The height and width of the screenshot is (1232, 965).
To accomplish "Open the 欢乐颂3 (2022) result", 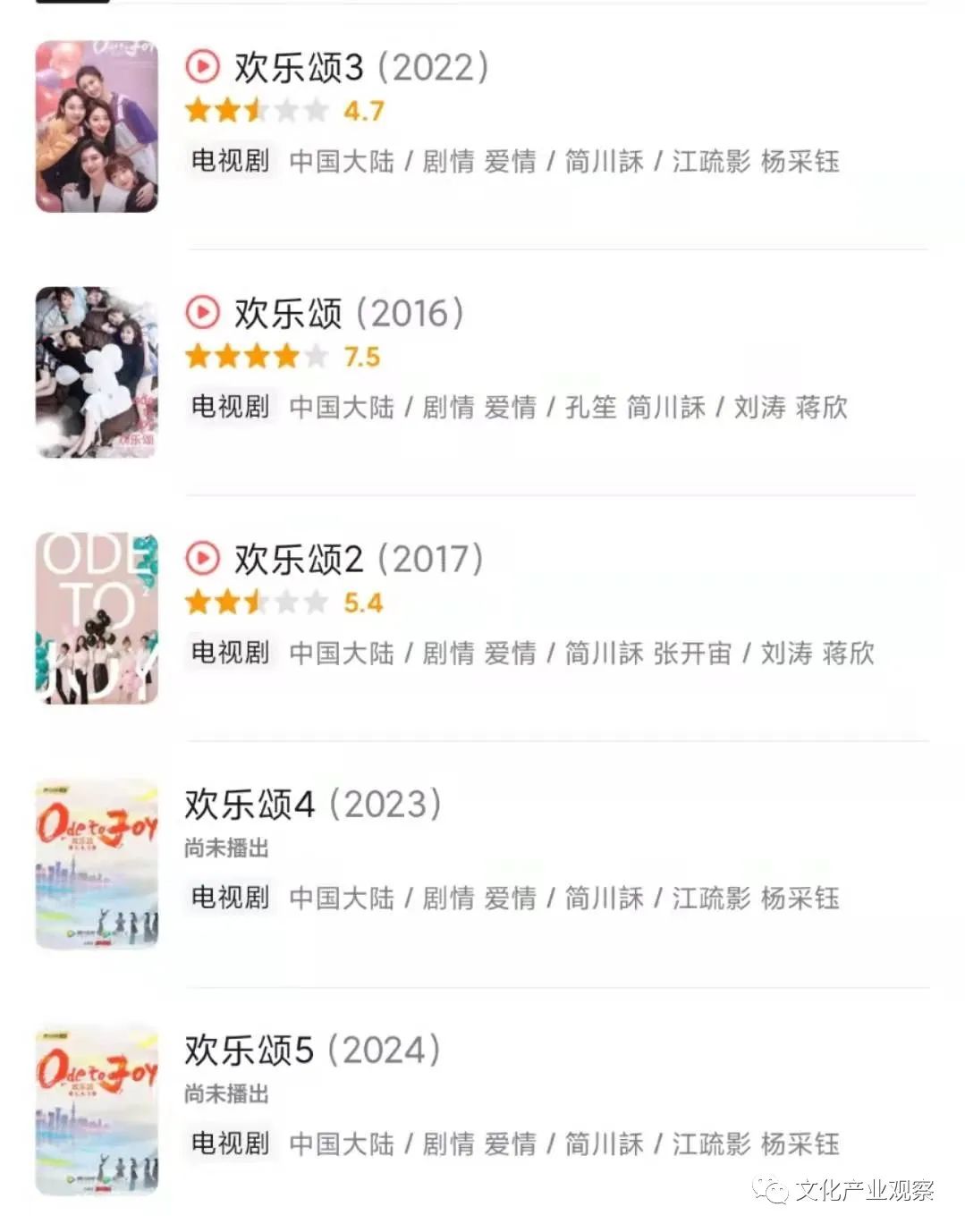I will pyautogui.click(x=360, y=68).
